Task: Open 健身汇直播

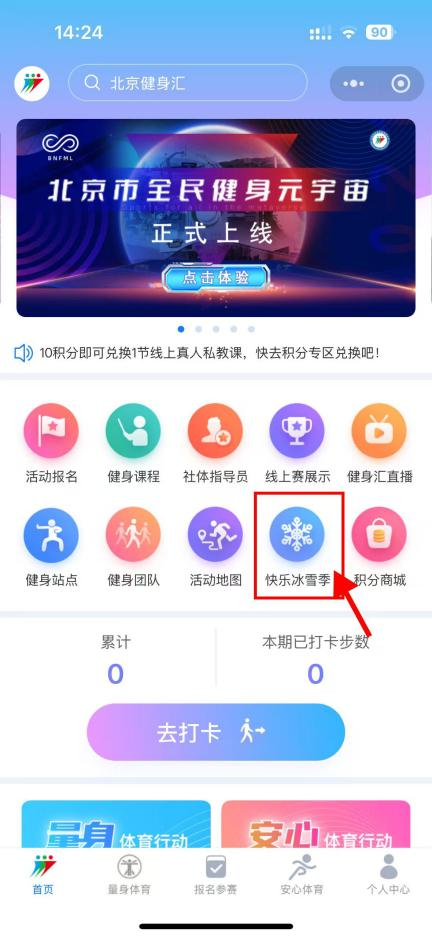Action: click(x=379, y=443)
